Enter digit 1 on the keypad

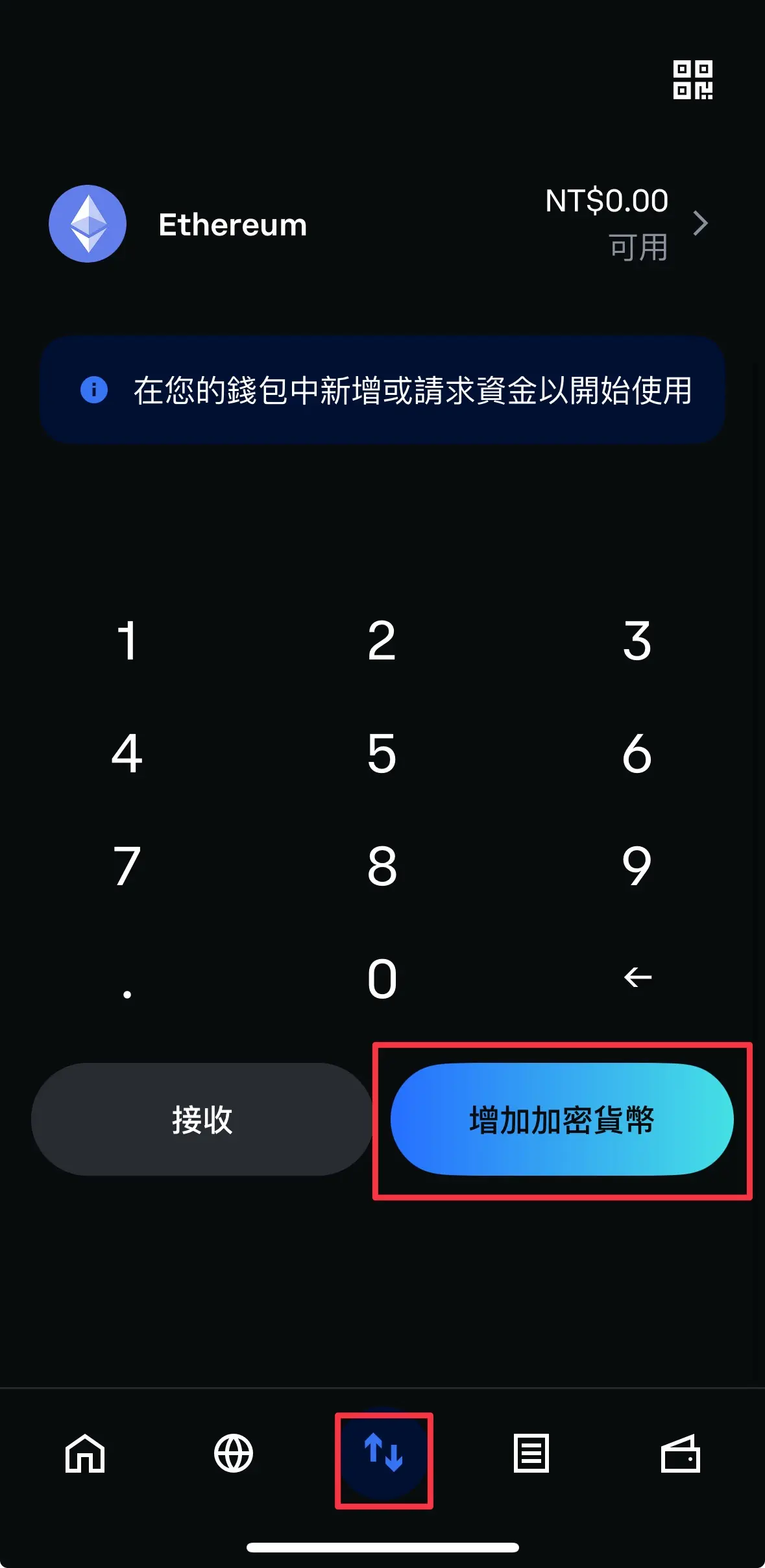coord(127,641)
